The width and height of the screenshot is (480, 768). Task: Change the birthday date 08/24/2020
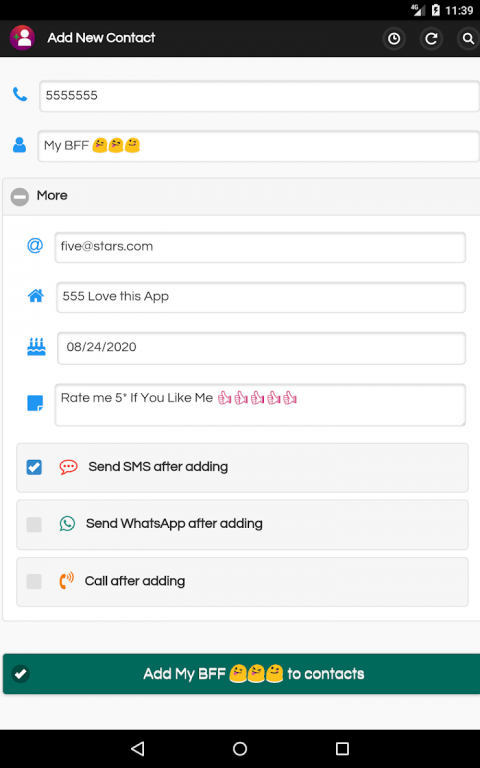coord(262,348)
